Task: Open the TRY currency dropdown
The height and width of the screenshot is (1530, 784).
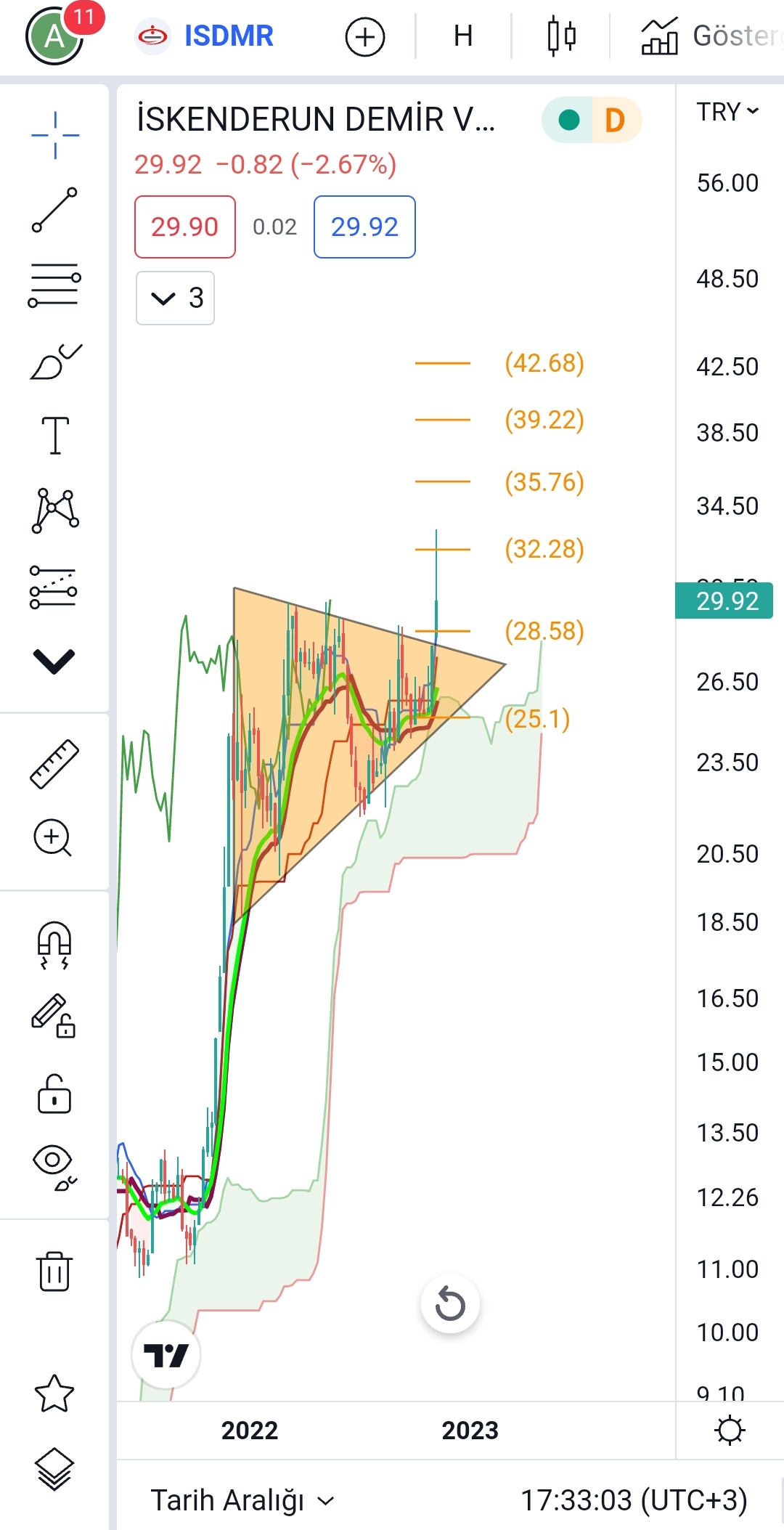Action: [x=728, y=112]
